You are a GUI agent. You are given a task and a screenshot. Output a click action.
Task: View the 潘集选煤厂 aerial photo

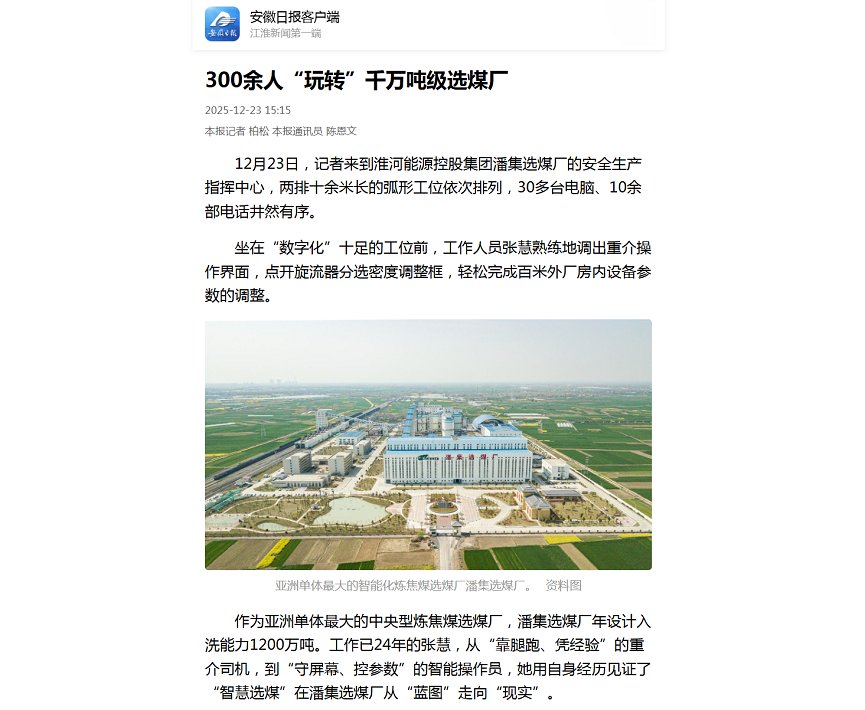coord(428,444)
